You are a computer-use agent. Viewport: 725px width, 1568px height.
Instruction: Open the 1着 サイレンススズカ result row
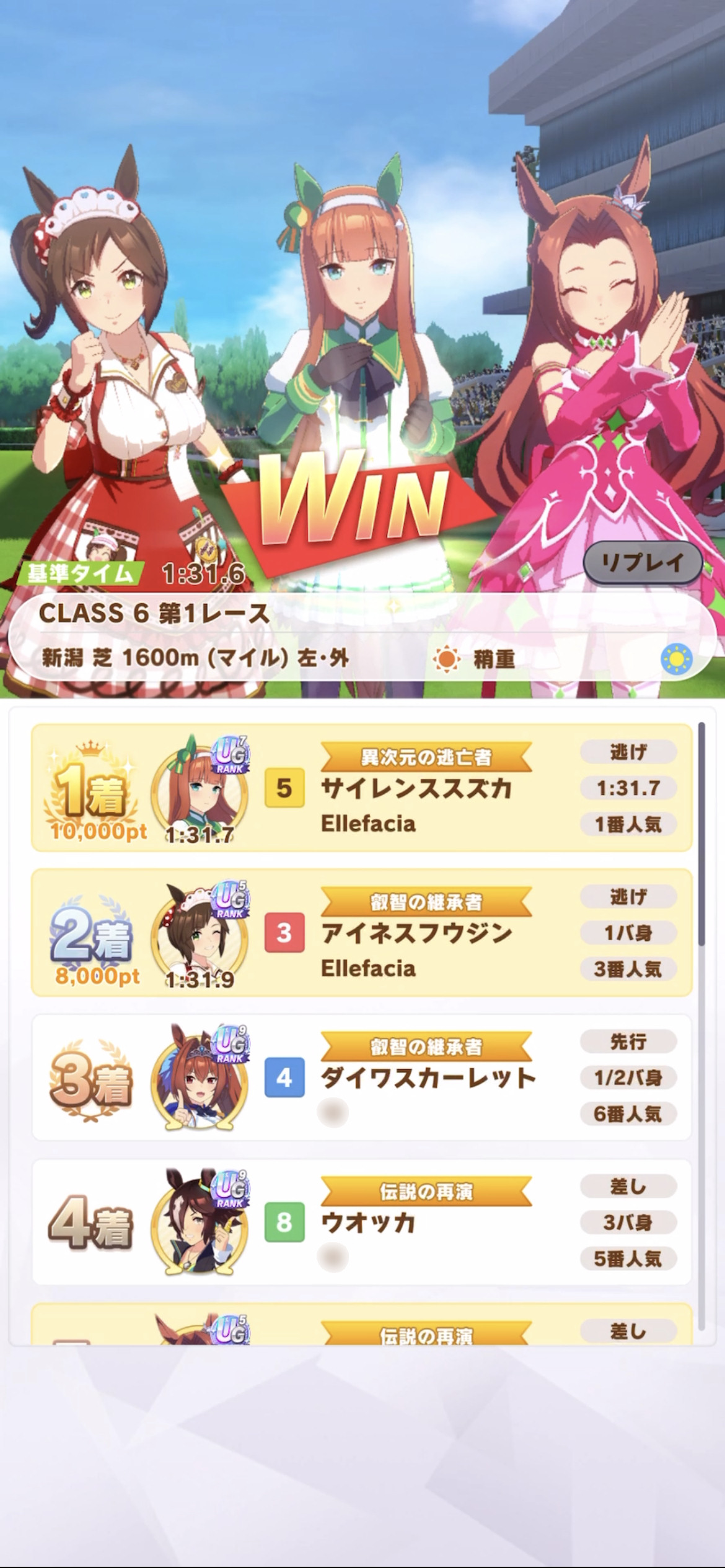[x=361, y=788]
